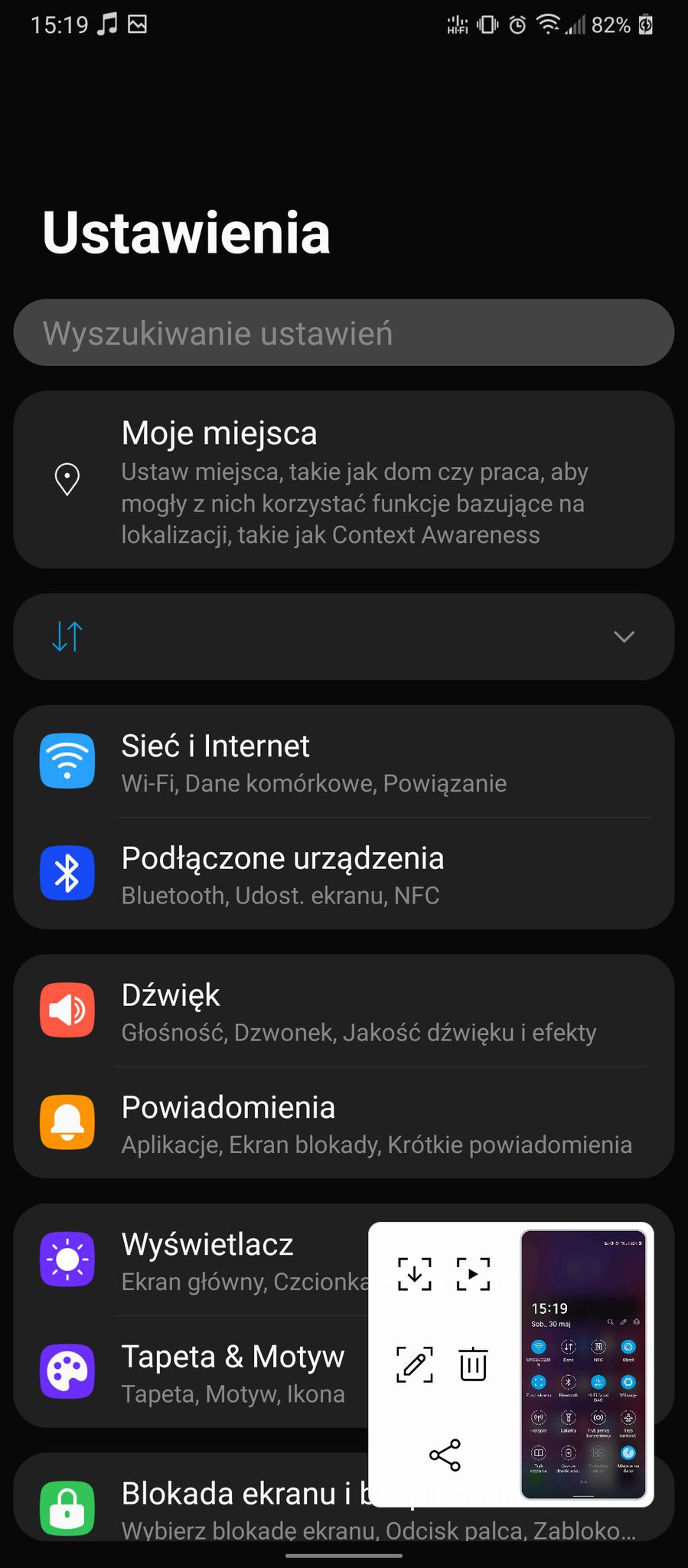The height and width of the screenshot is (1568, 688).
Task: Edit the captured screenshot
Action: [x=414, y=1364]
